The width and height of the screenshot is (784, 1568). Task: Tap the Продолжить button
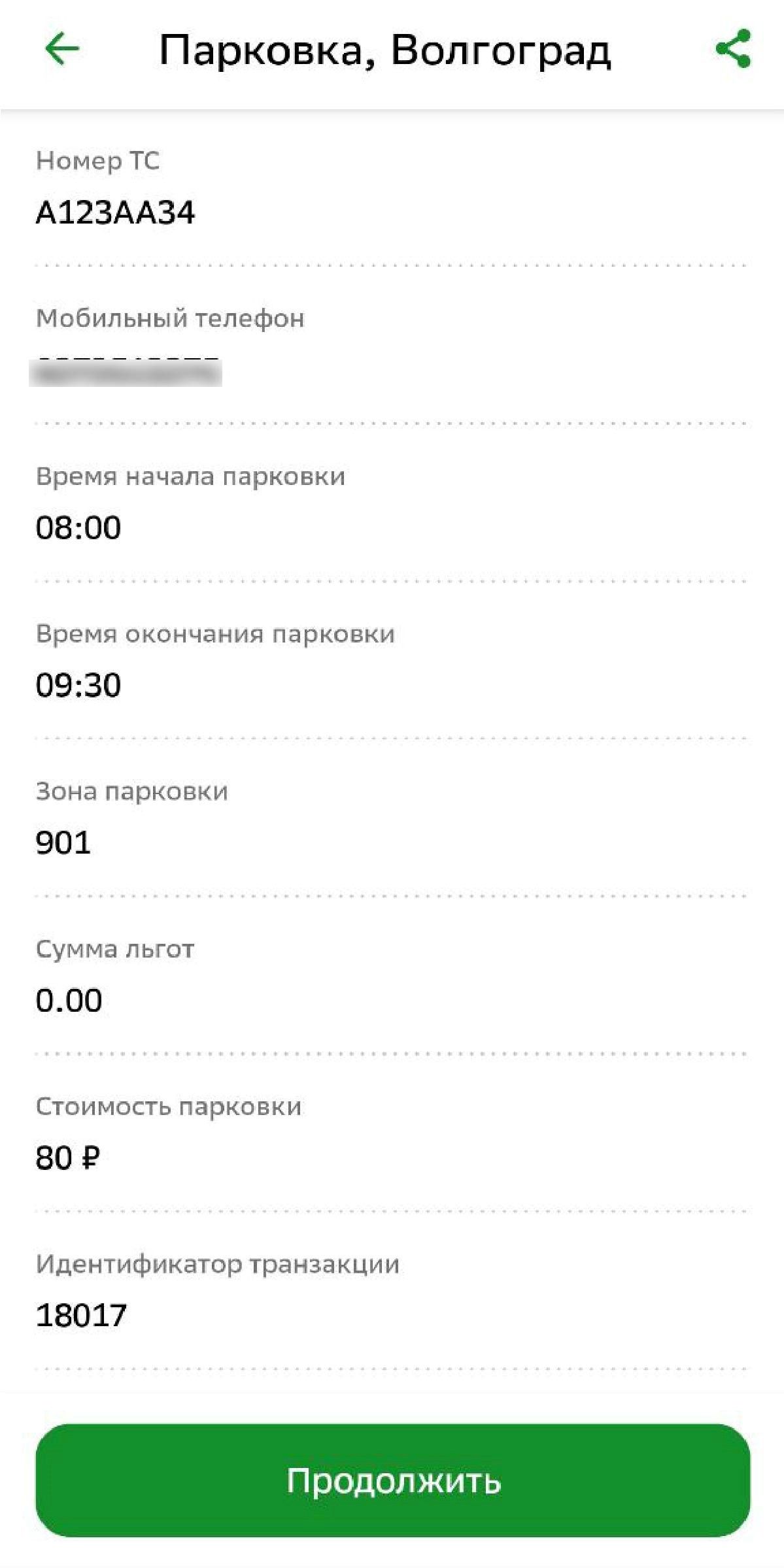(392, 1480)
